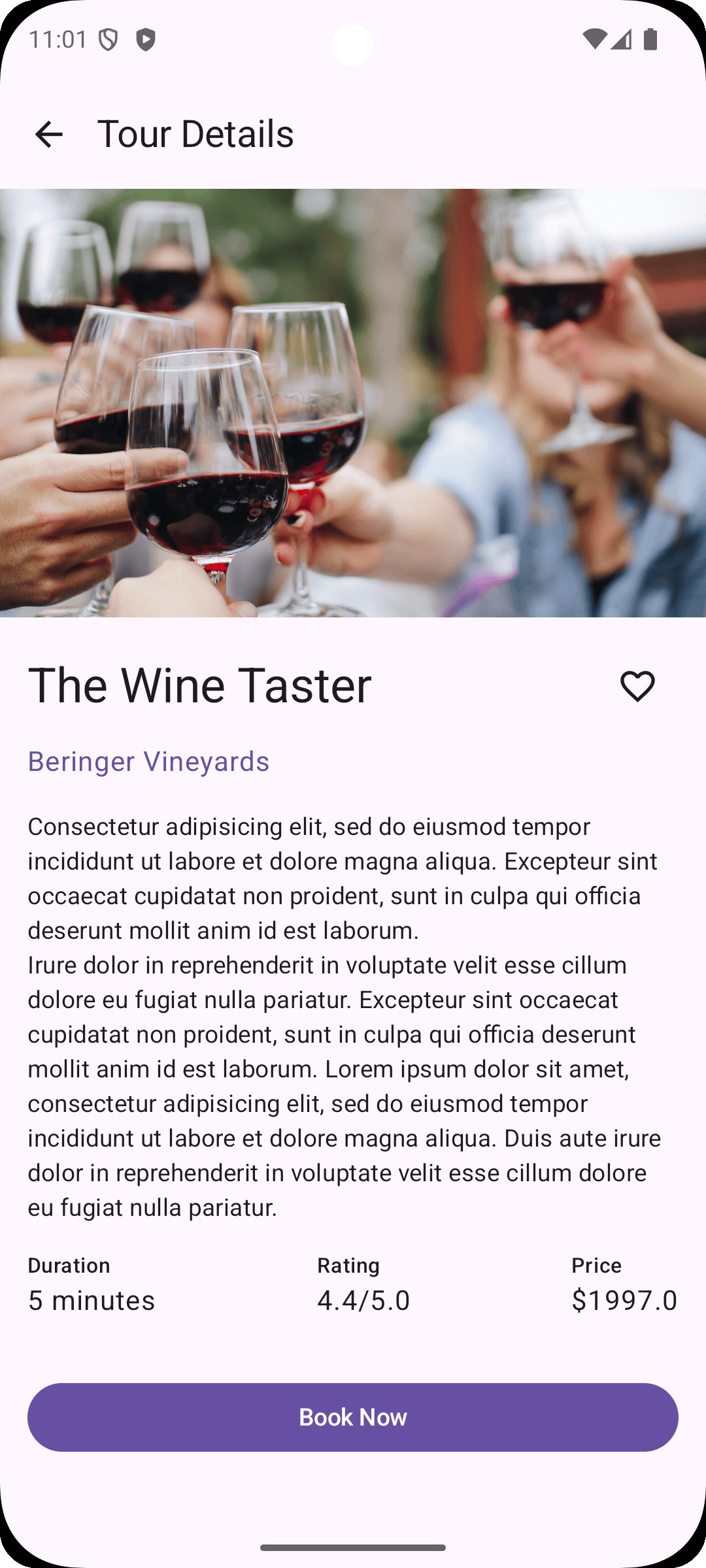Favorite The Wine Taster tour

(637, 687)
